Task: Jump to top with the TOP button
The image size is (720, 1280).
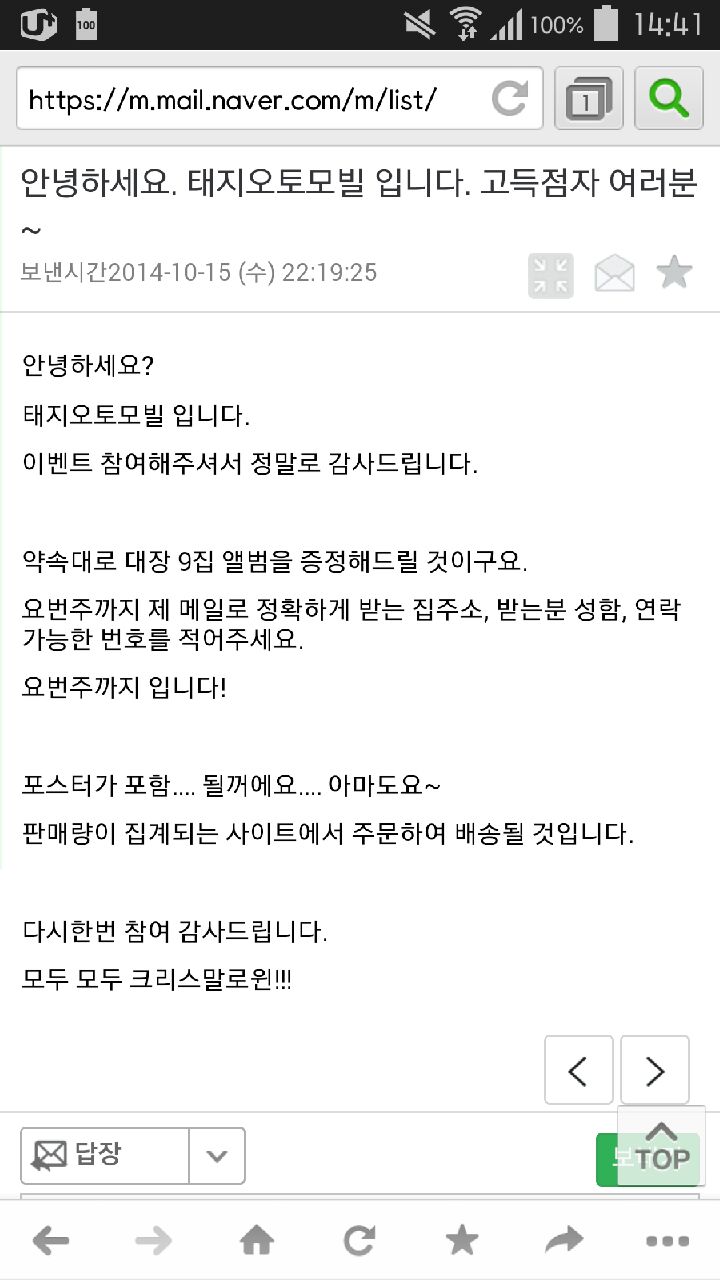Action: 661,1146
